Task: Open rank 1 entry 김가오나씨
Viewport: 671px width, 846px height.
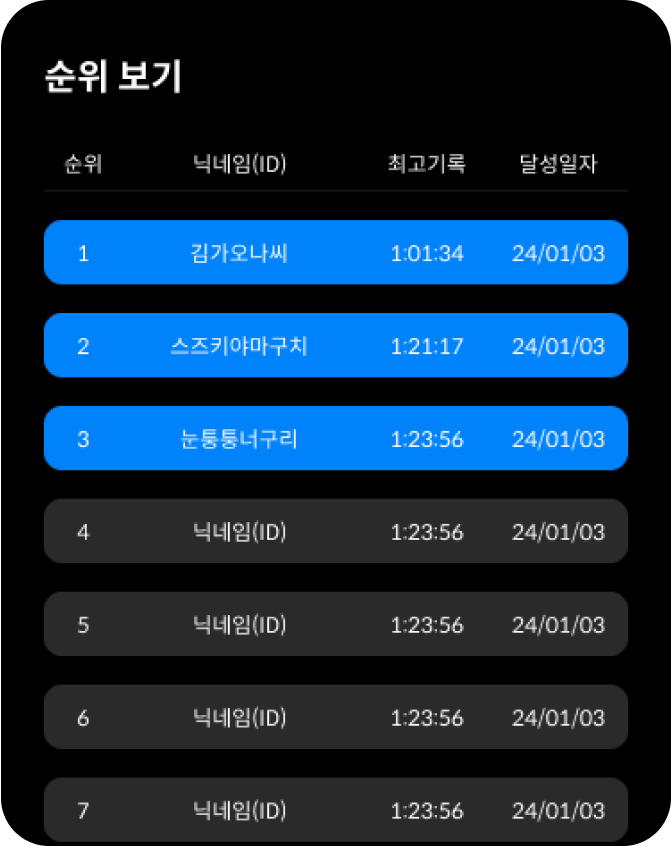Action: point(336,253)
